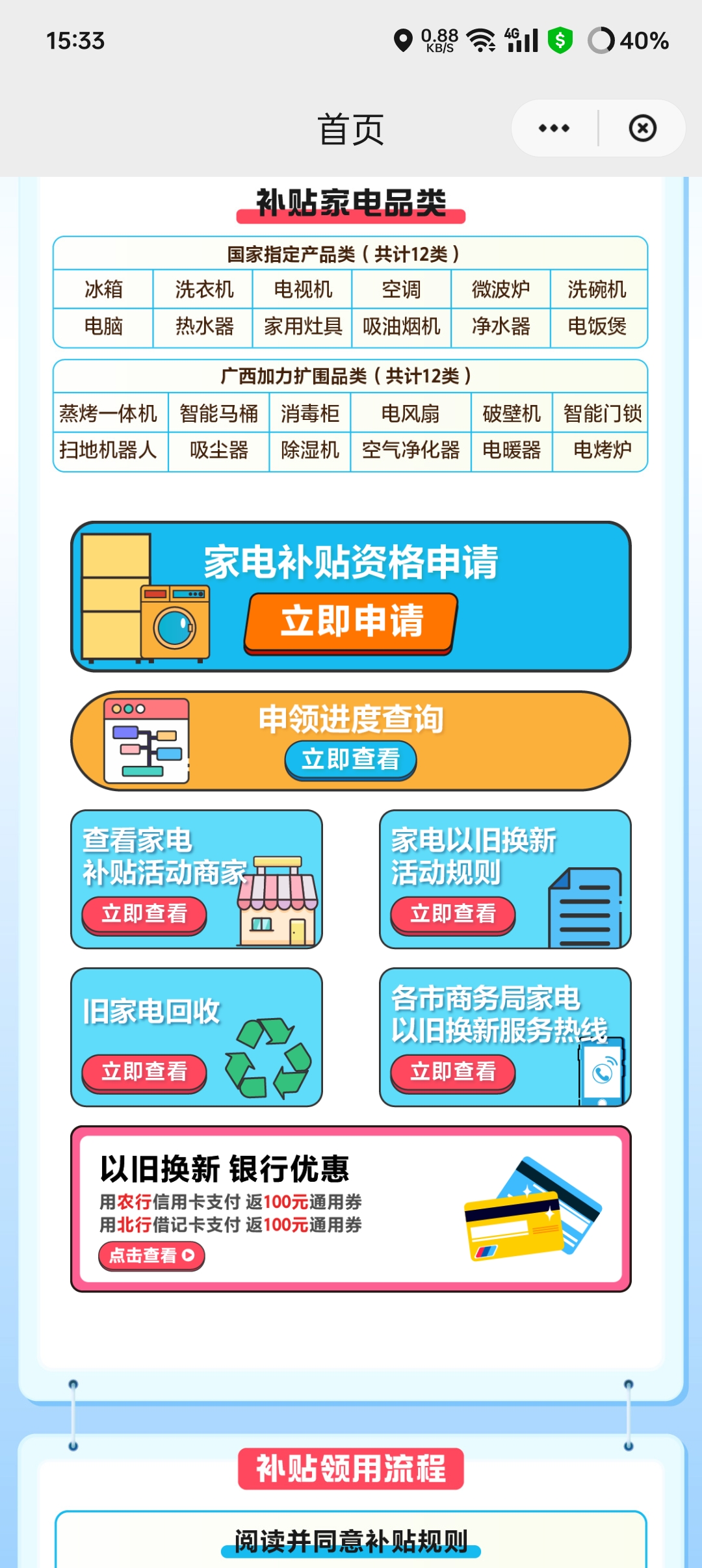Check 申领进度查询 with 立即查看
This screenshot has width=702, height=1568.
point(350,759)
